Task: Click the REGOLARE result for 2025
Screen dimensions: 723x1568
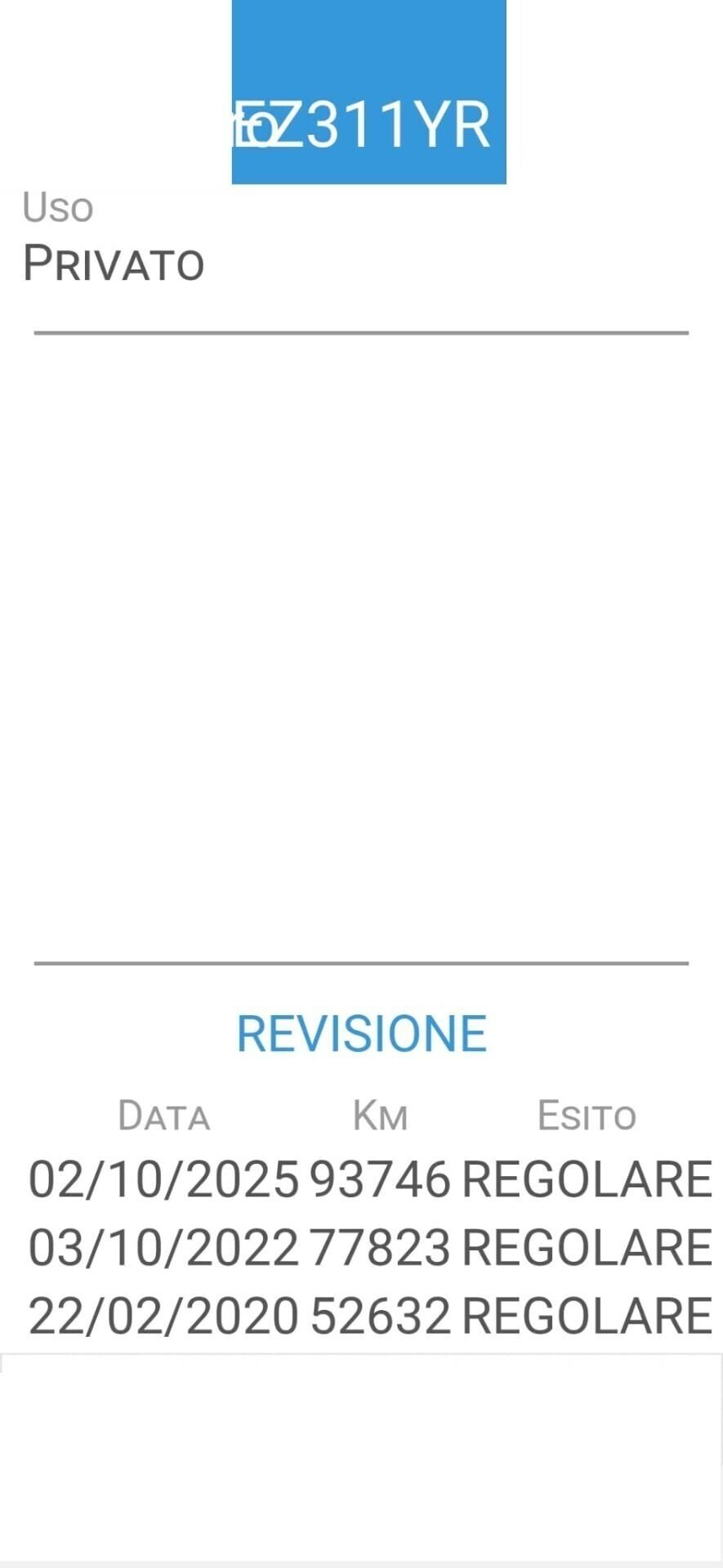Action: (x=586, y=1178)
